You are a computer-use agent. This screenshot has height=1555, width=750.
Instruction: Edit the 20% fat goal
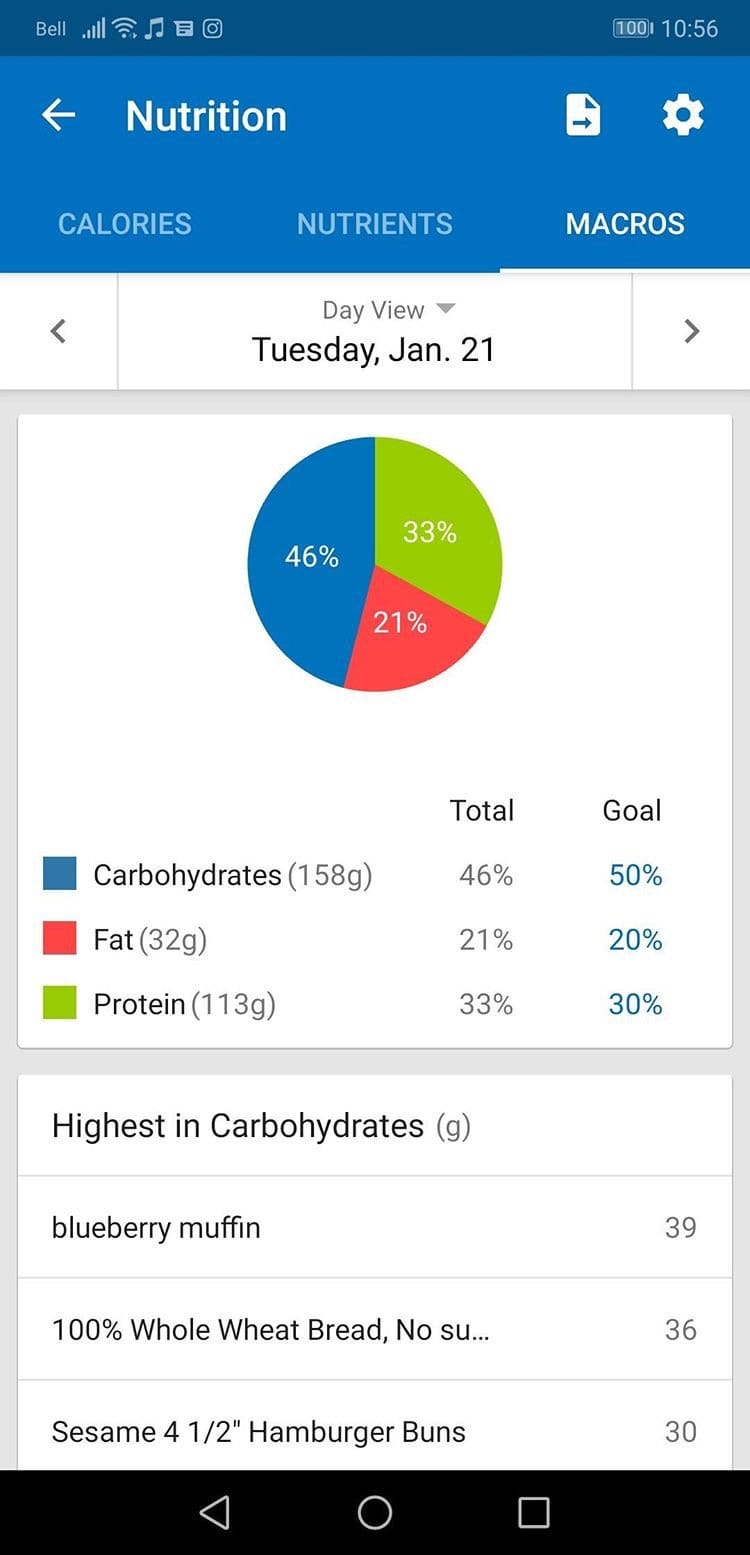point(635,939)
